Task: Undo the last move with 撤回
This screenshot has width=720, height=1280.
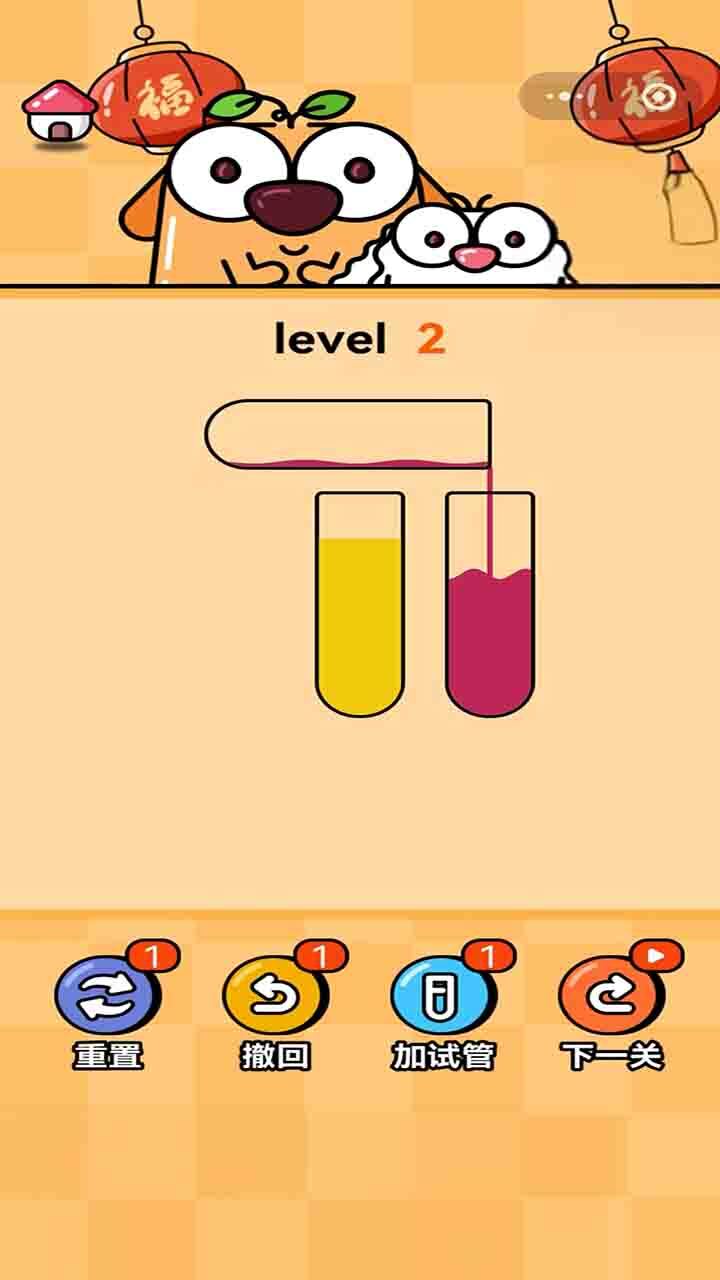Action: click(276, 996)
